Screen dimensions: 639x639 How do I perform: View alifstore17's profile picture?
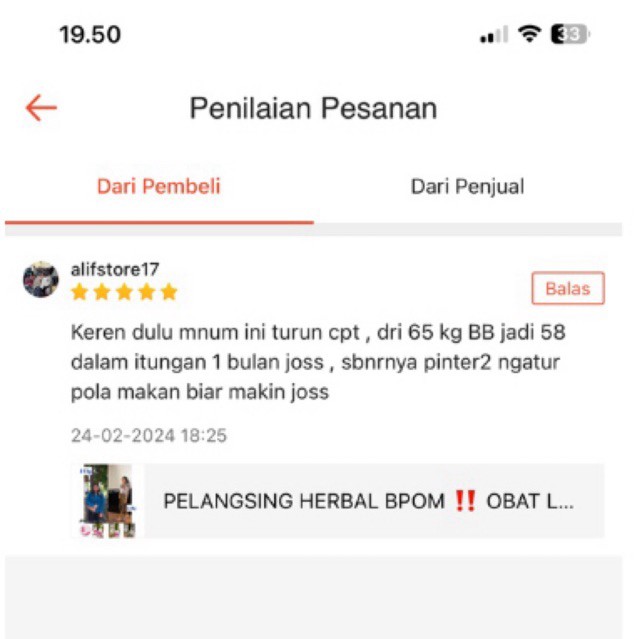click(41, 280)
